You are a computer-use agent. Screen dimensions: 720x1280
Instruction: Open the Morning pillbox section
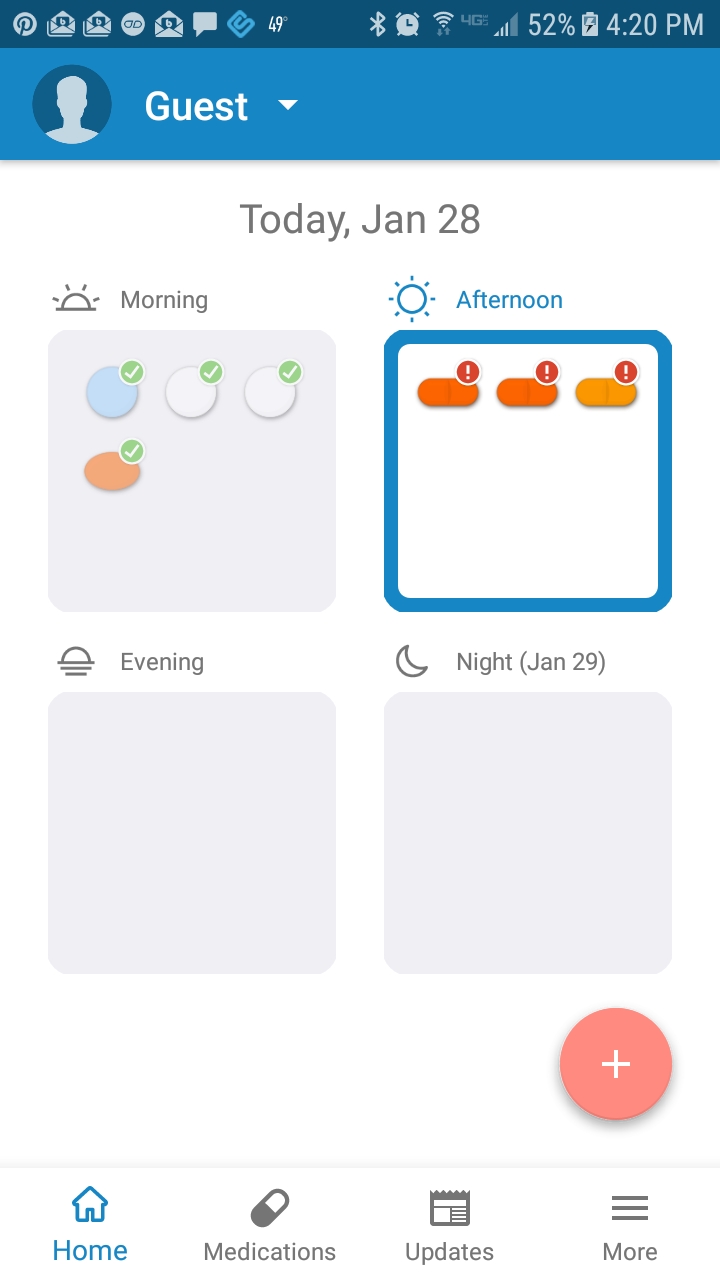[x=192, y=471]
